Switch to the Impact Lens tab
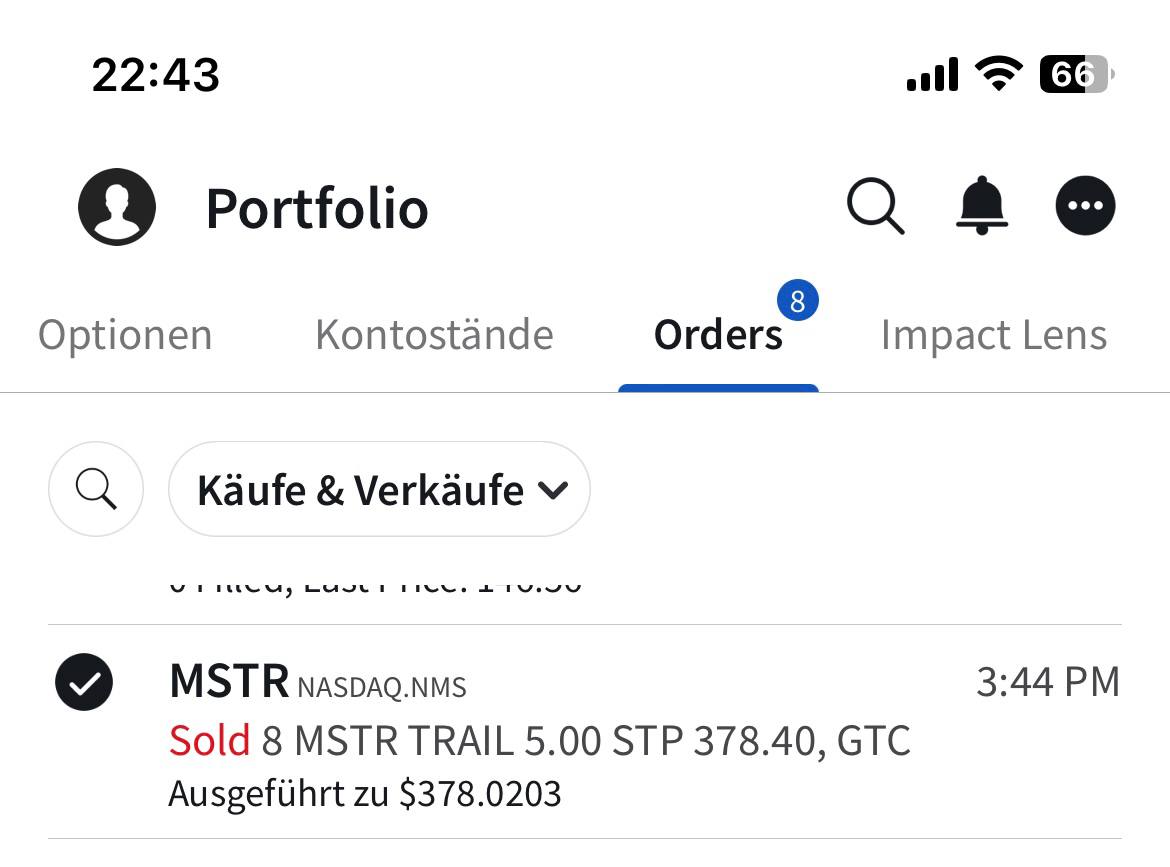The image size is (1170, 867). pos(993,335)
